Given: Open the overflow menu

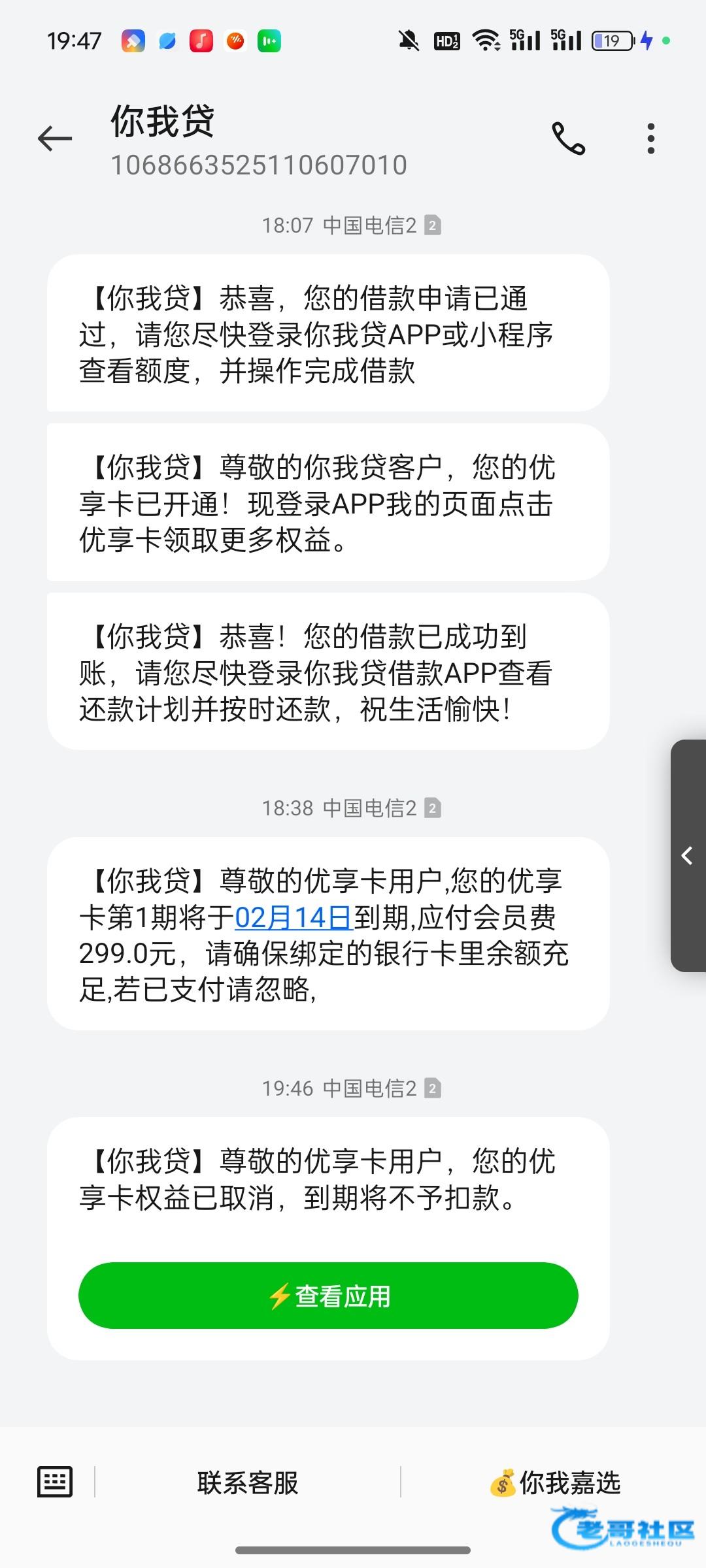Looking at the screenshot, I should [650, 139].
